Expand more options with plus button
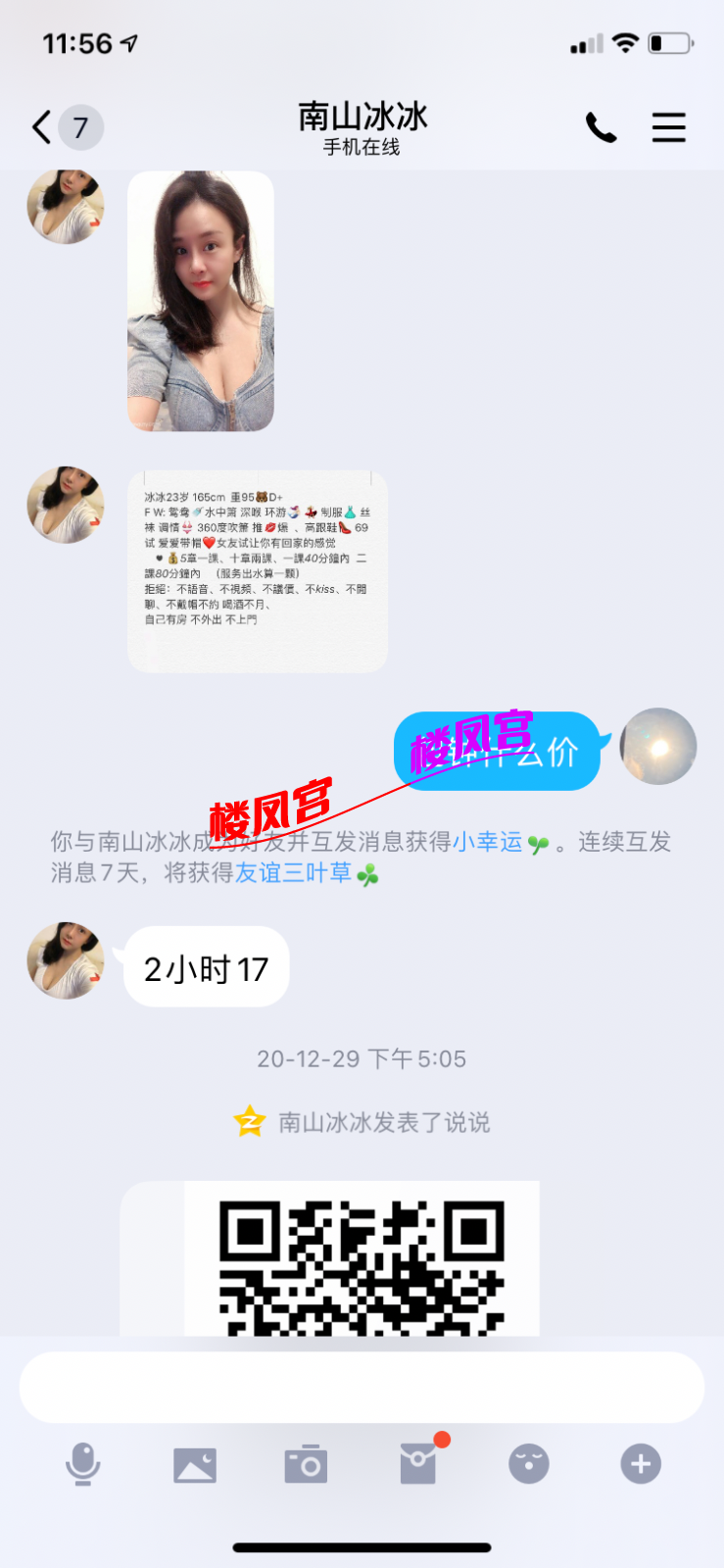 [641, 1465]
